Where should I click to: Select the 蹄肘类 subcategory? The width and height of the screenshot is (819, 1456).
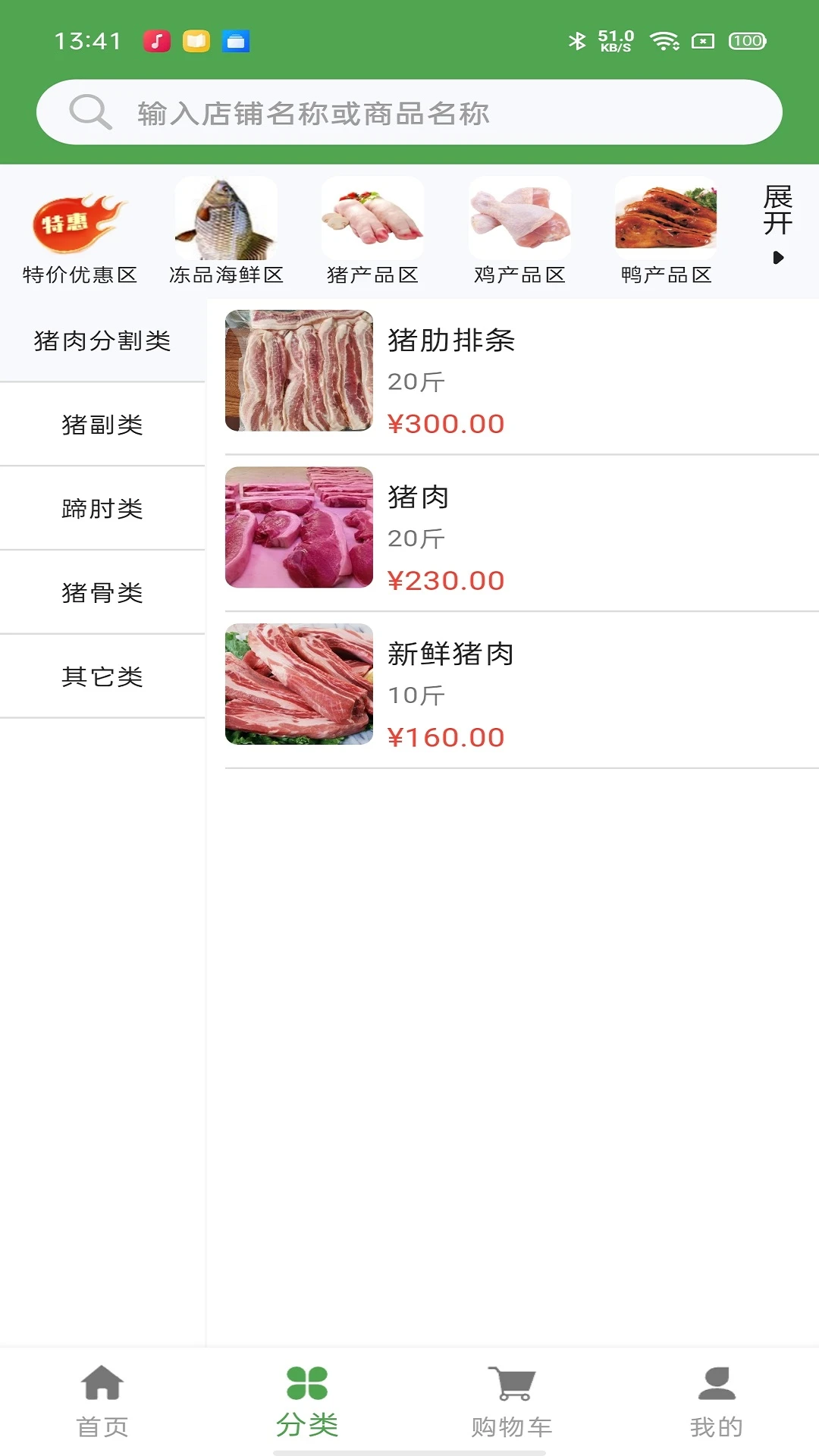(102, 509)
